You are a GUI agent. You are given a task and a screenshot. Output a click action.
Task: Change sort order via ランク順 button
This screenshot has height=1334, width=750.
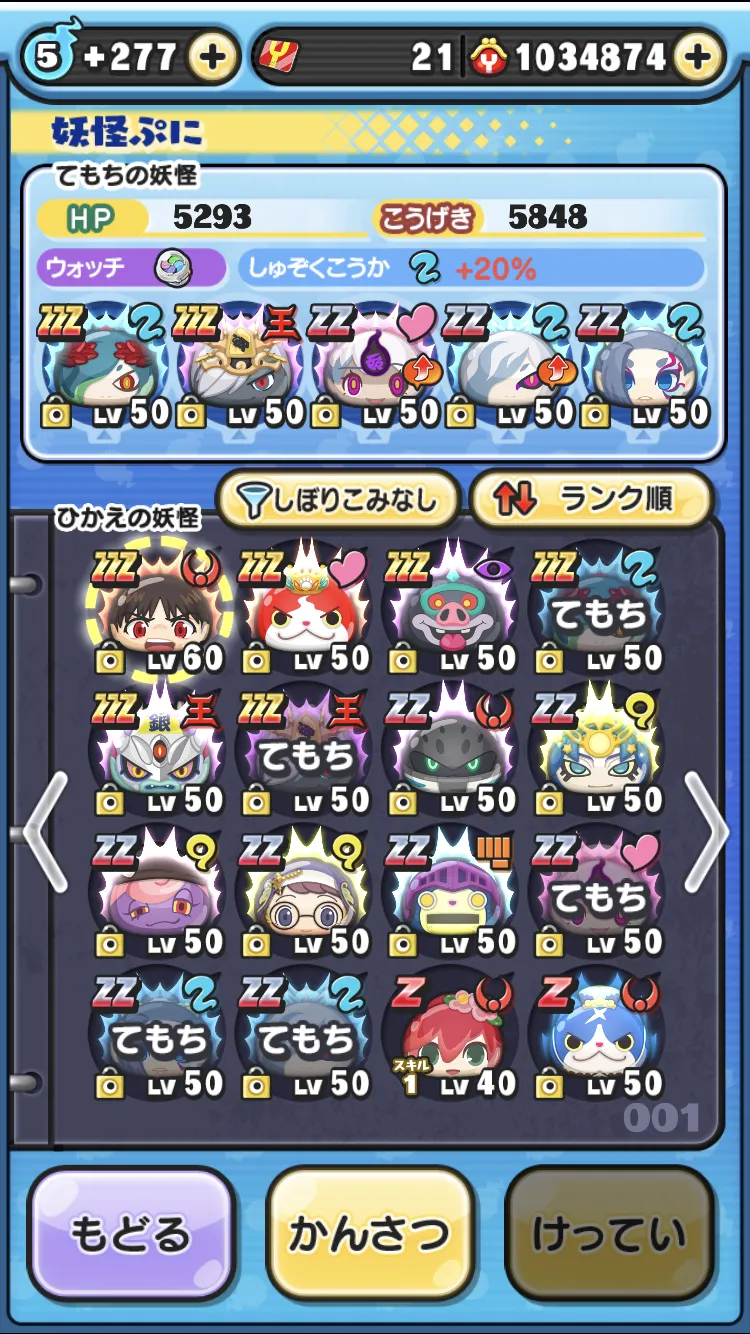pyautogui.click(x=591, y=499)
